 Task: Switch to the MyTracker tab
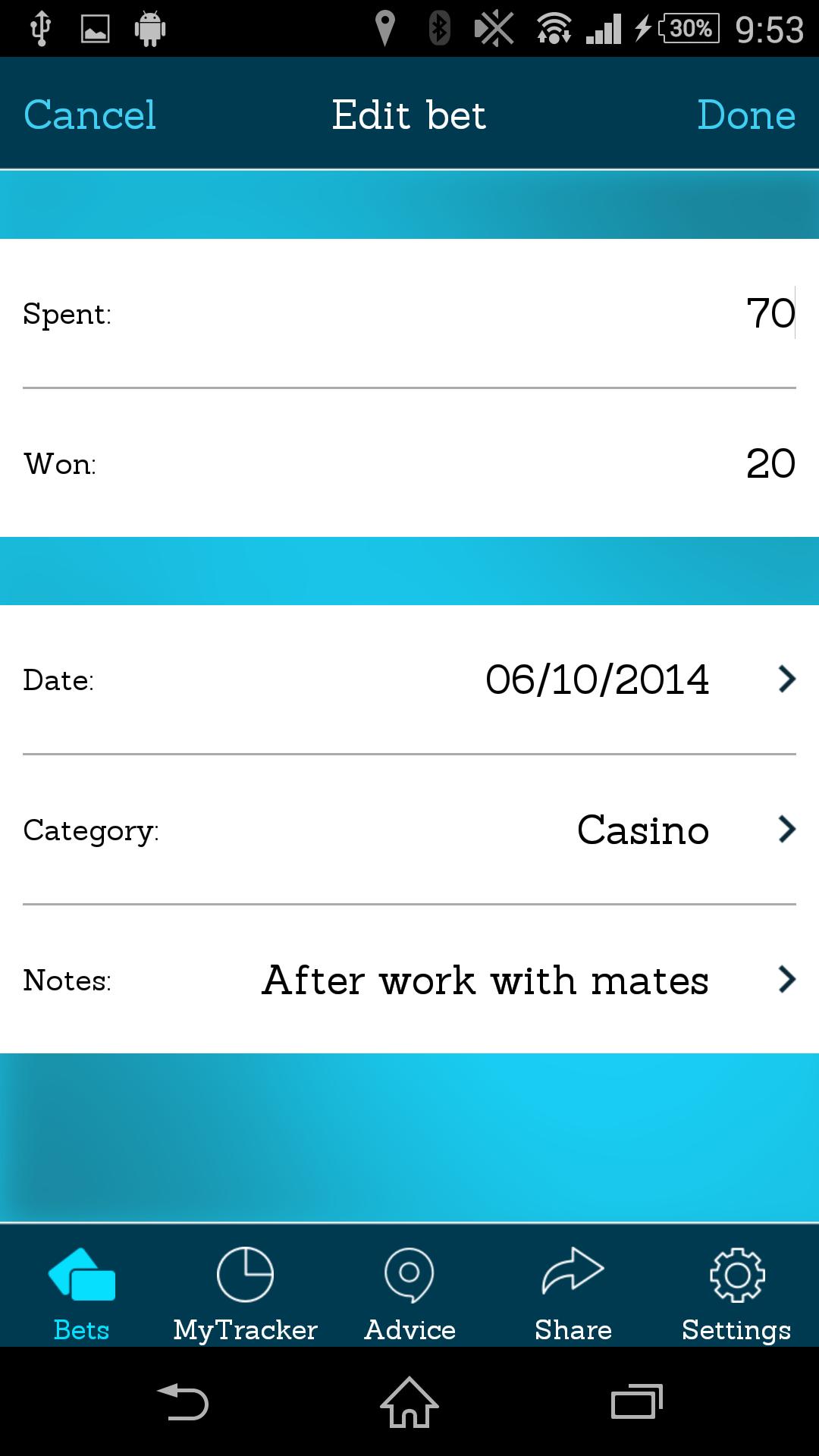point(245,1294)
